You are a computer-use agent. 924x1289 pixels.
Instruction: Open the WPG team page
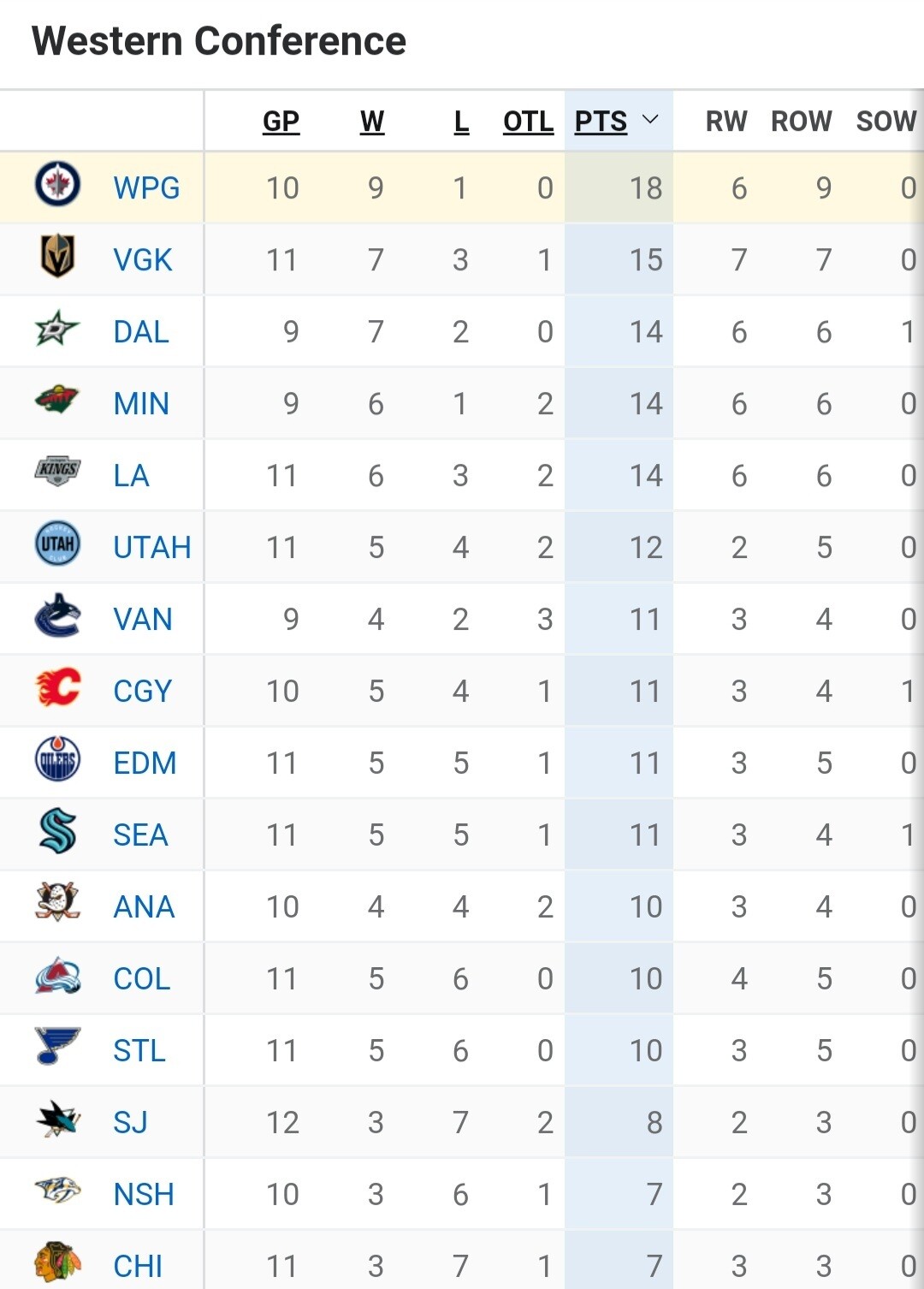[146, 187]
